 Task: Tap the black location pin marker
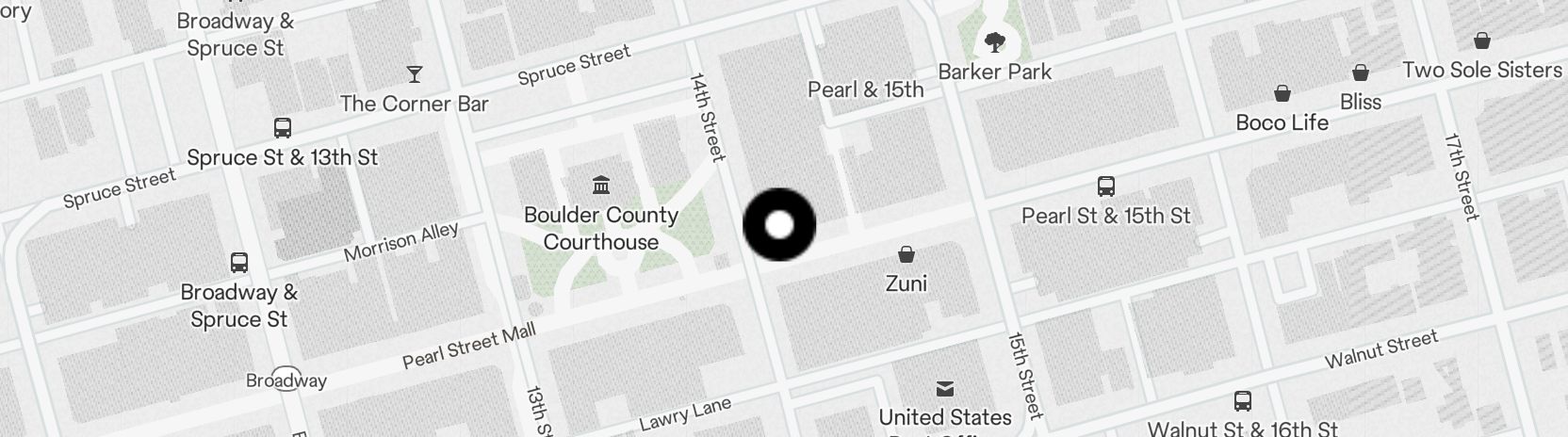779,225
